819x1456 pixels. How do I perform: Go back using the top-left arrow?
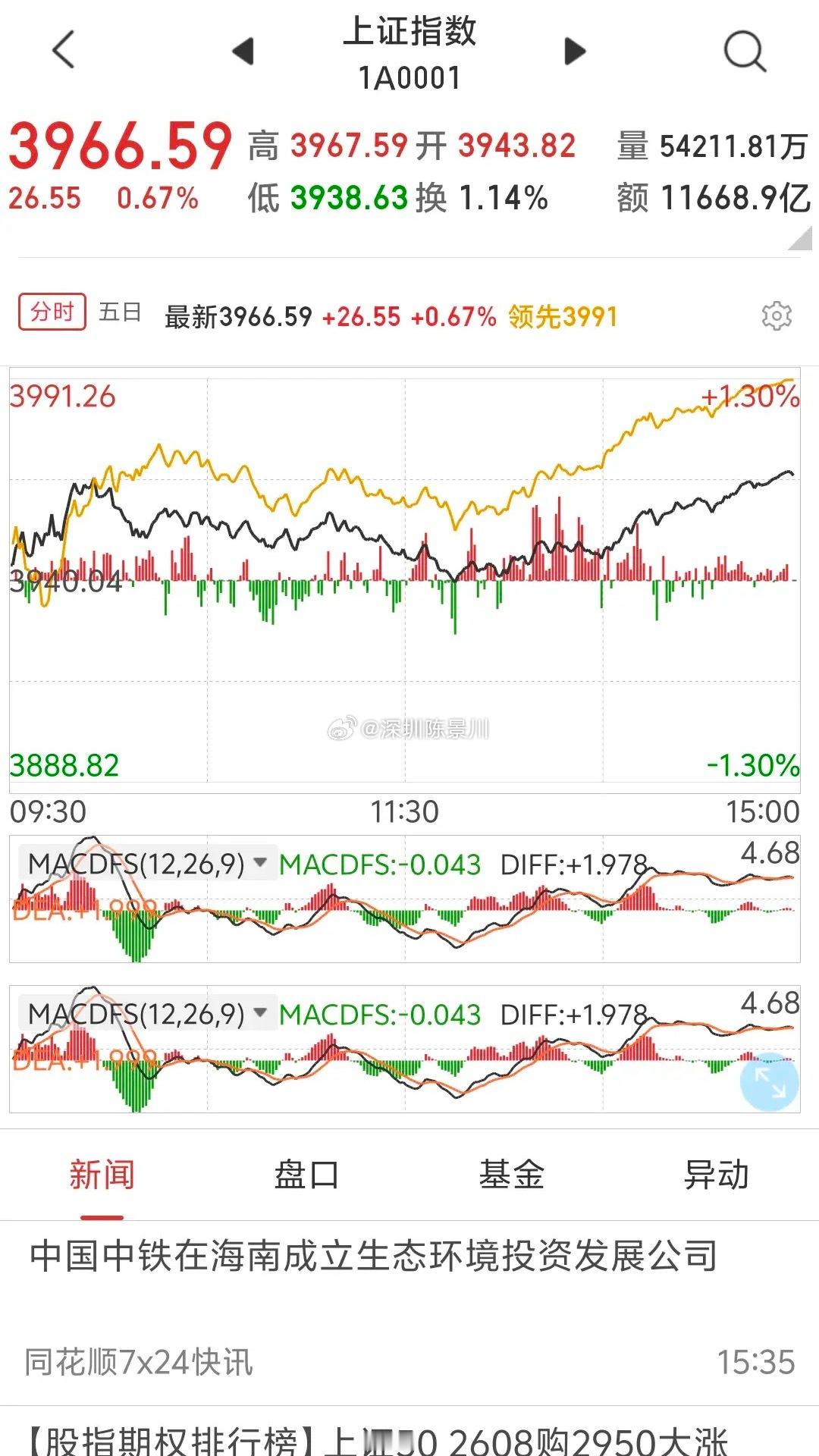click(64, 50)
